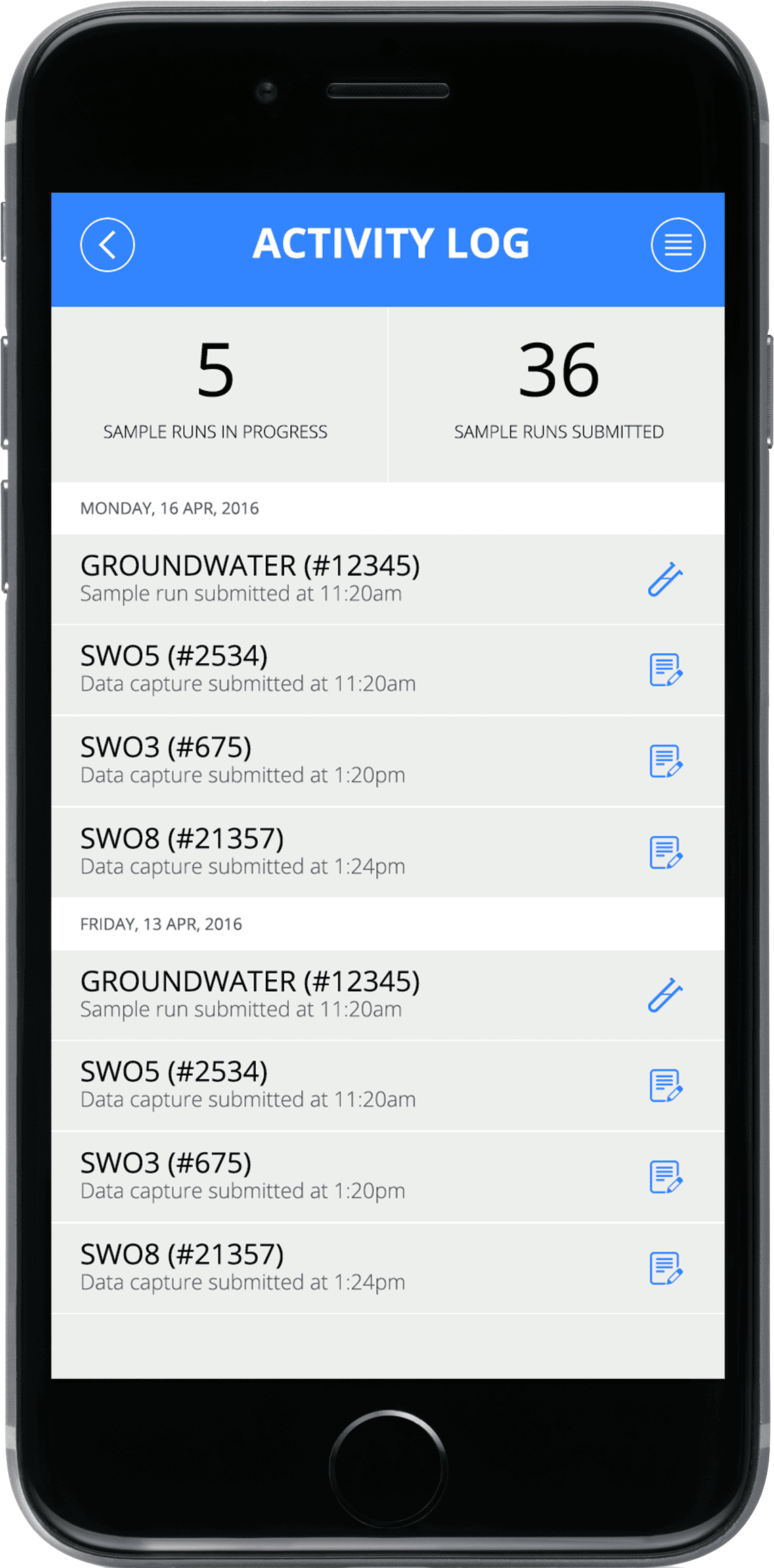The height and width of the screenshot is (1568, 774).
Task: Open the 36 sample runs submitted tile
Action: [557, 395]
